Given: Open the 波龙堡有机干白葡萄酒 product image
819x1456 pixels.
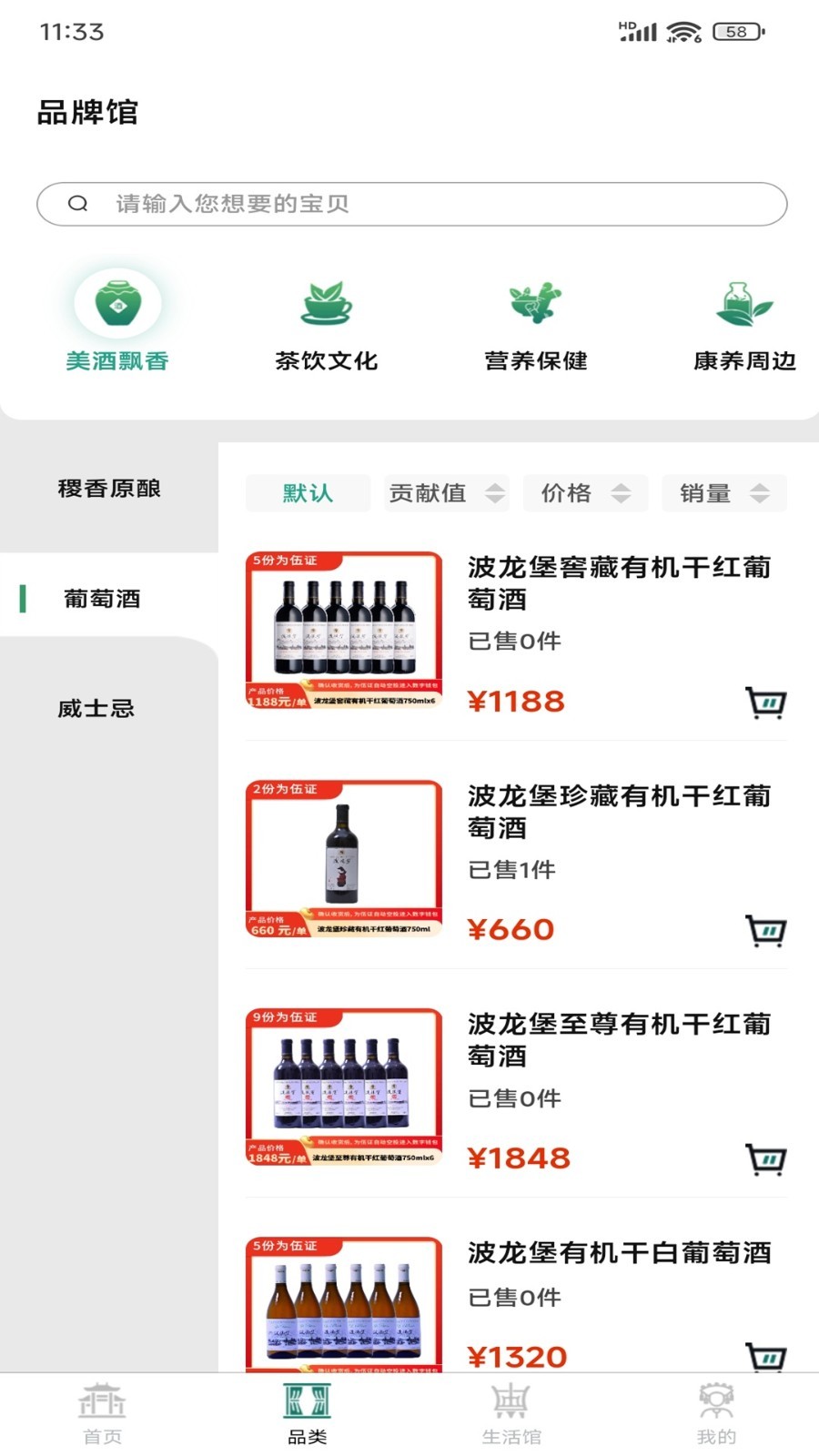Looking at the screenshot, I should [344, 1303].
